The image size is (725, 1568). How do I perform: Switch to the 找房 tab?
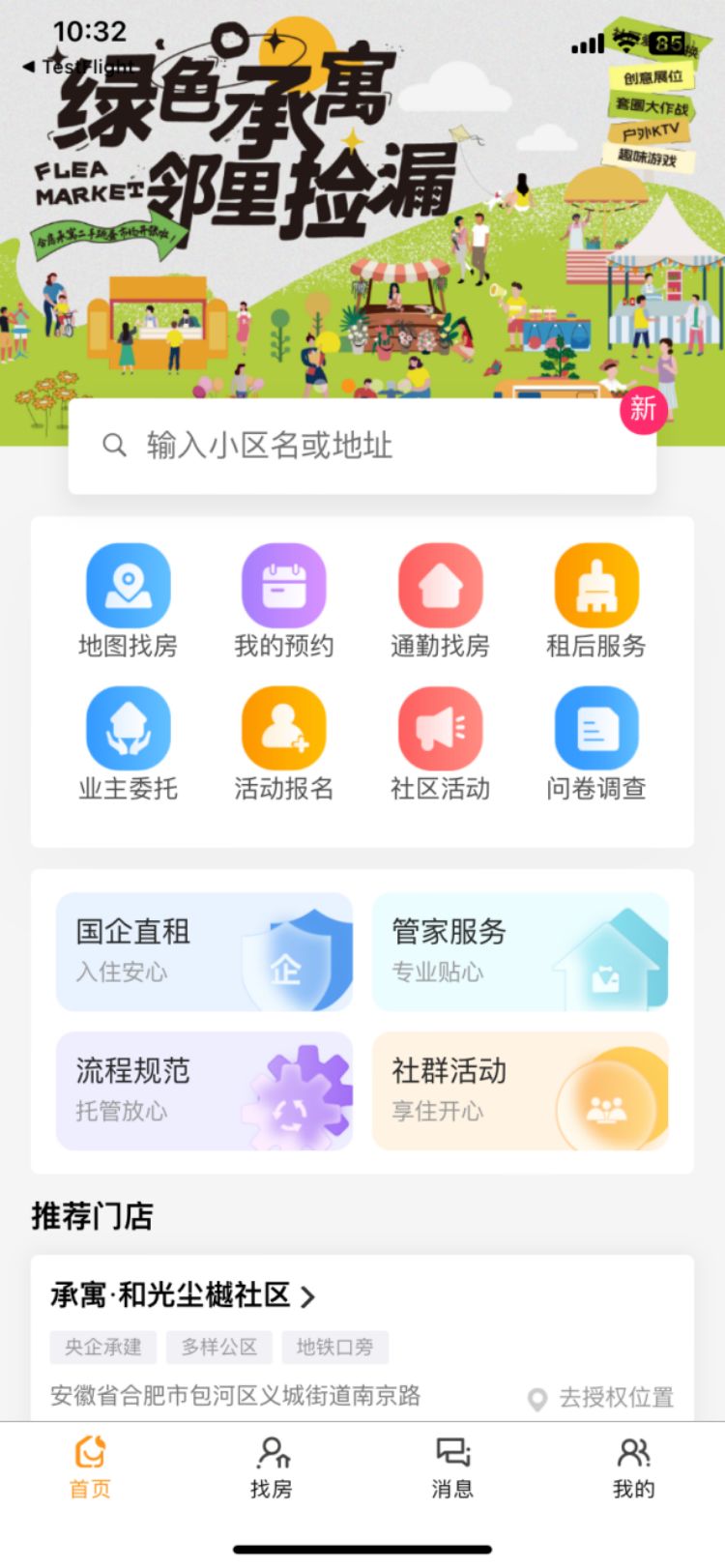click(272, 1467)
